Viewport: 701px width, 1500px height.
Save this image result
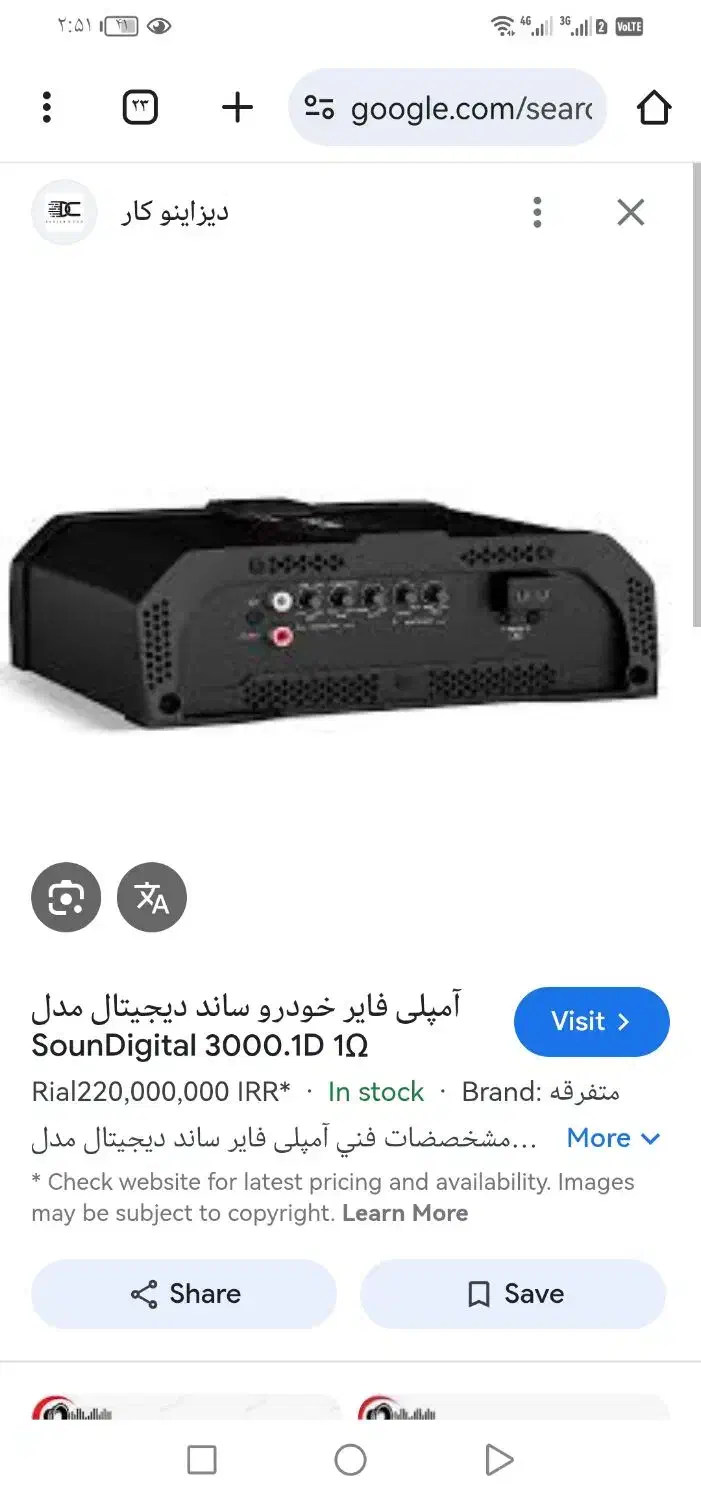pyautogui.click(x=513, y=1294)
